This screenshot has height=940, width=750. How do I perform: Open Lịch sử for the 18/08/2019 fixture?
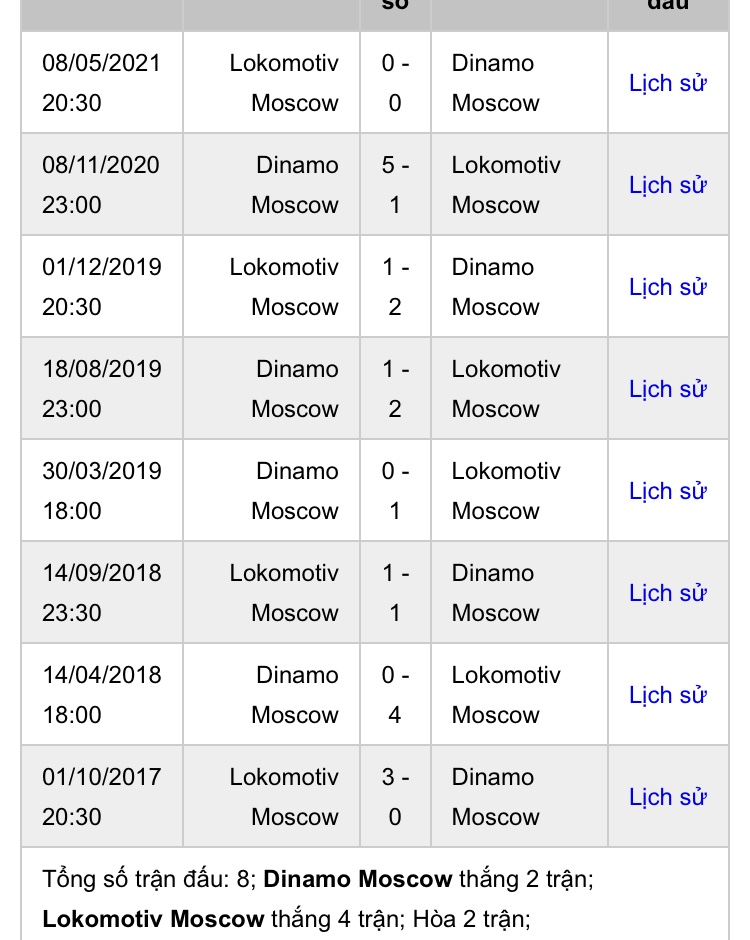pos(668,389)
